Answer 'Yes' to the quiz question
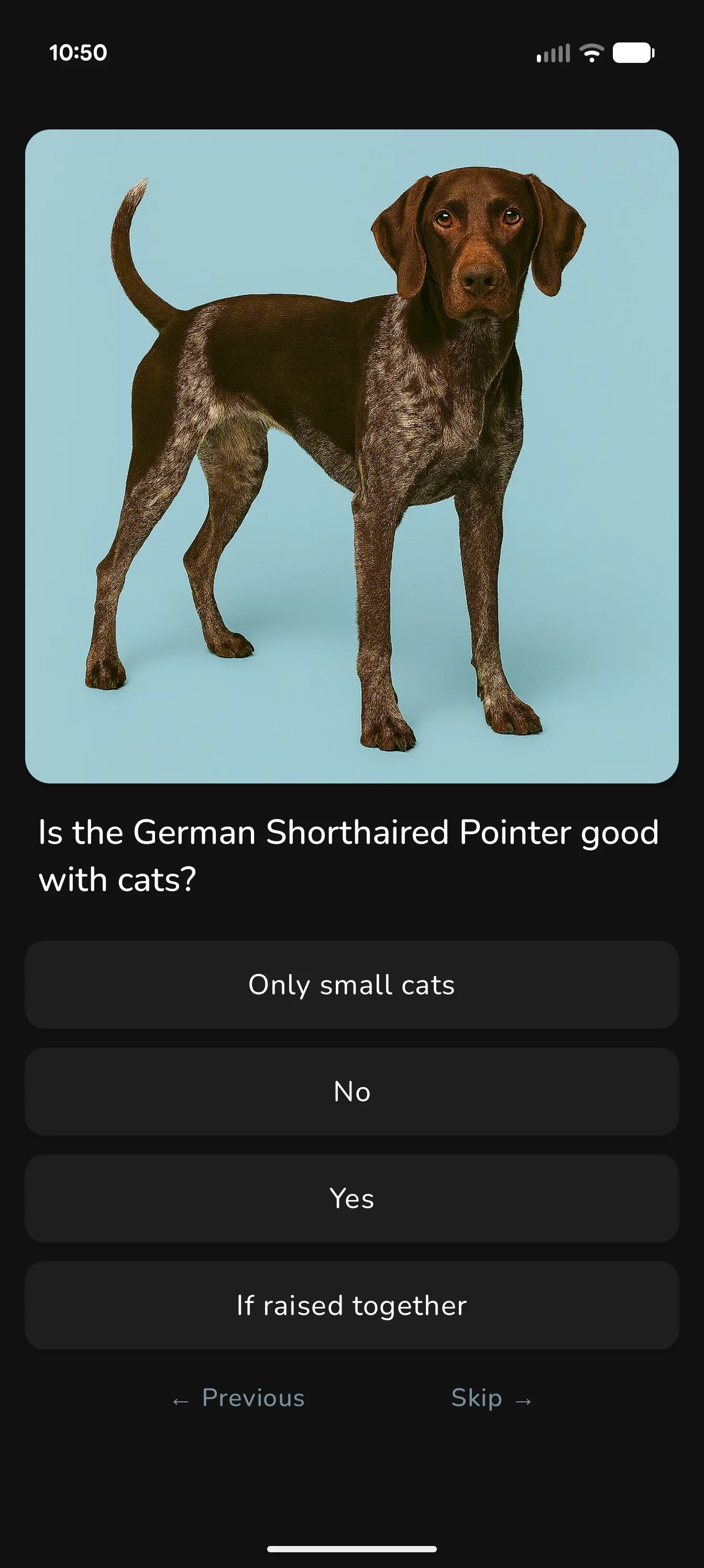The width and height of the screenshot is (704, 1568). pos(351,1199)
